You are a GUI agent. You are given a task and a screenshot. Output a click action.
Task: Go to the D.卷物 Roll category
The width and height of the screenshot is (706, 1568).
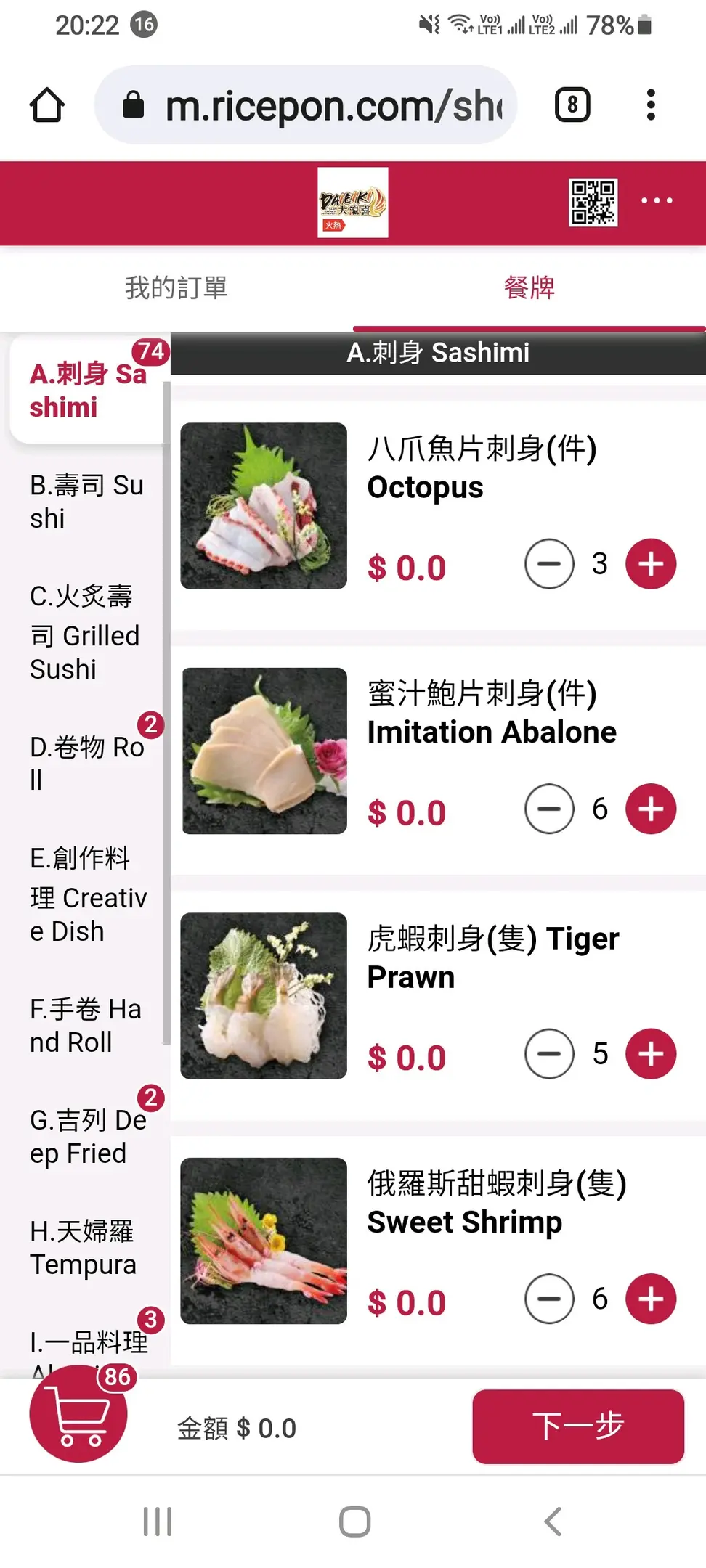(86, 763)
